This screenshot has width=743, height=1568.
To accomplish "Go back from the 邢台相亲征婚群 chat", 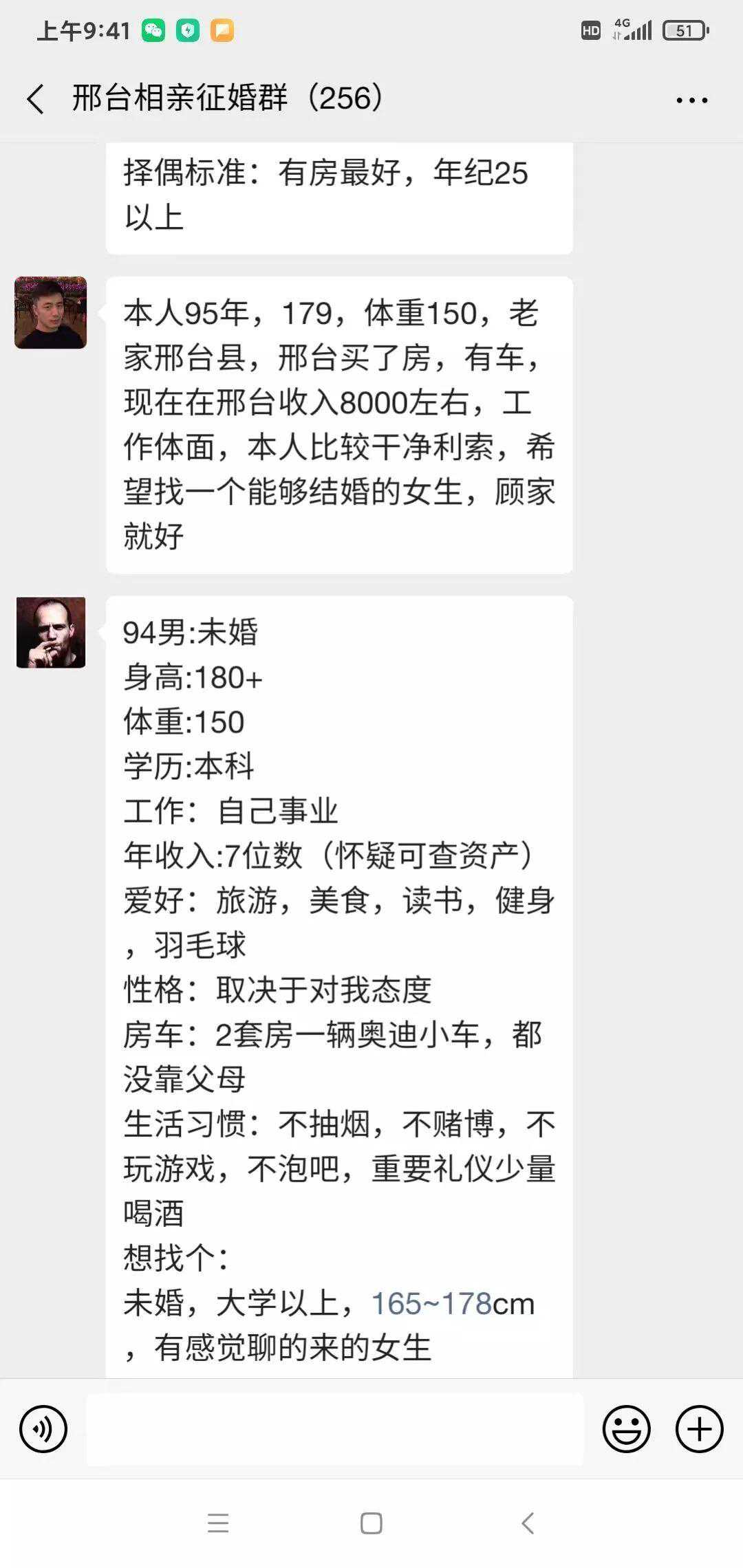I will [36, 99].
